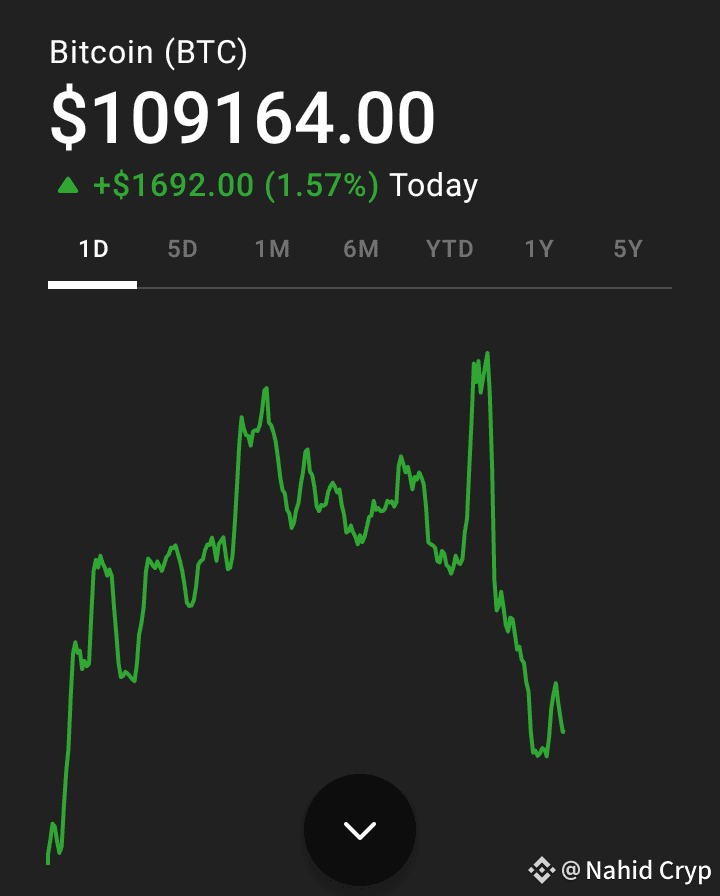Show the 1M price chart
The height and width of the screenshot is (896, 720).
(x=271, y=249)
